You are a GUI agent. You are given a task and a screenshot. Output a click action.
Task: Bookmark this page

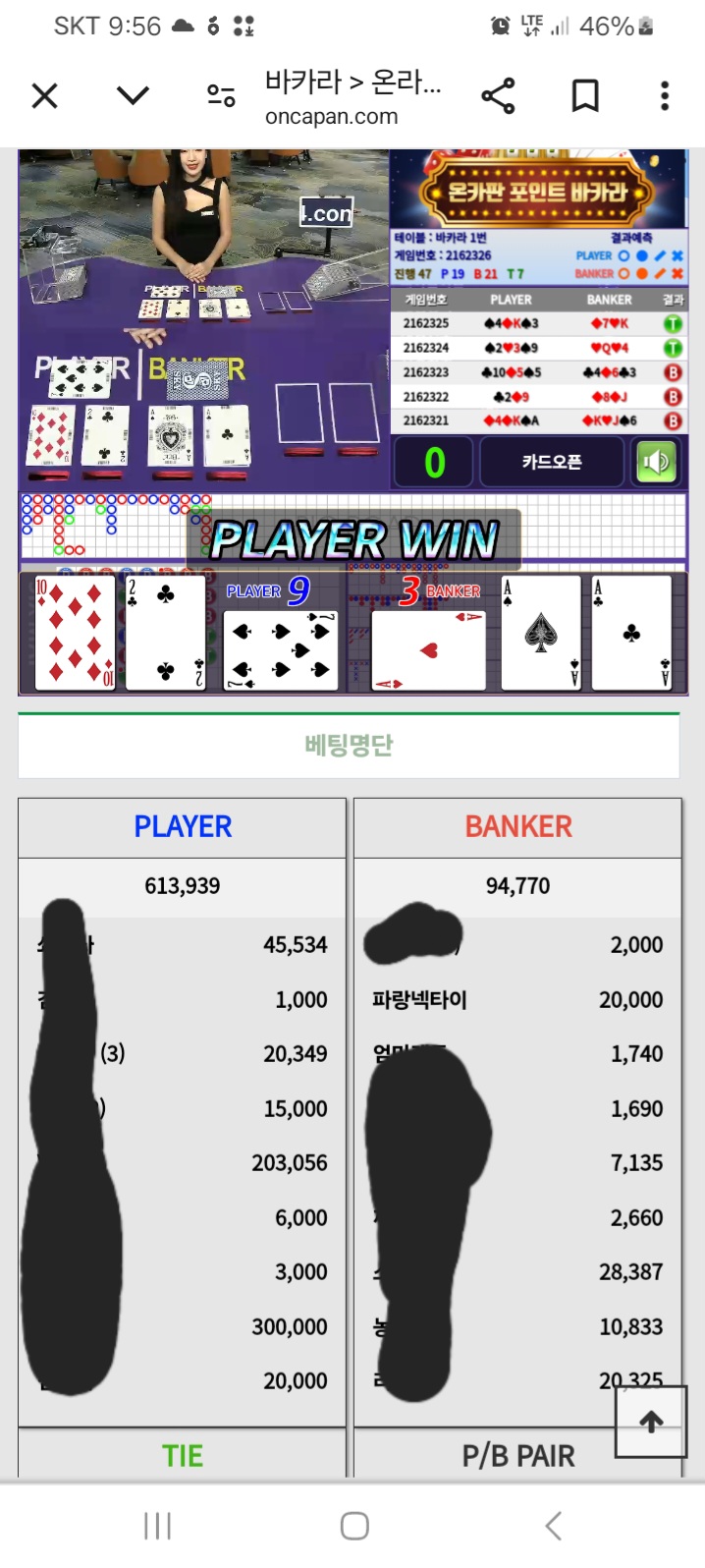coord(585,96)
